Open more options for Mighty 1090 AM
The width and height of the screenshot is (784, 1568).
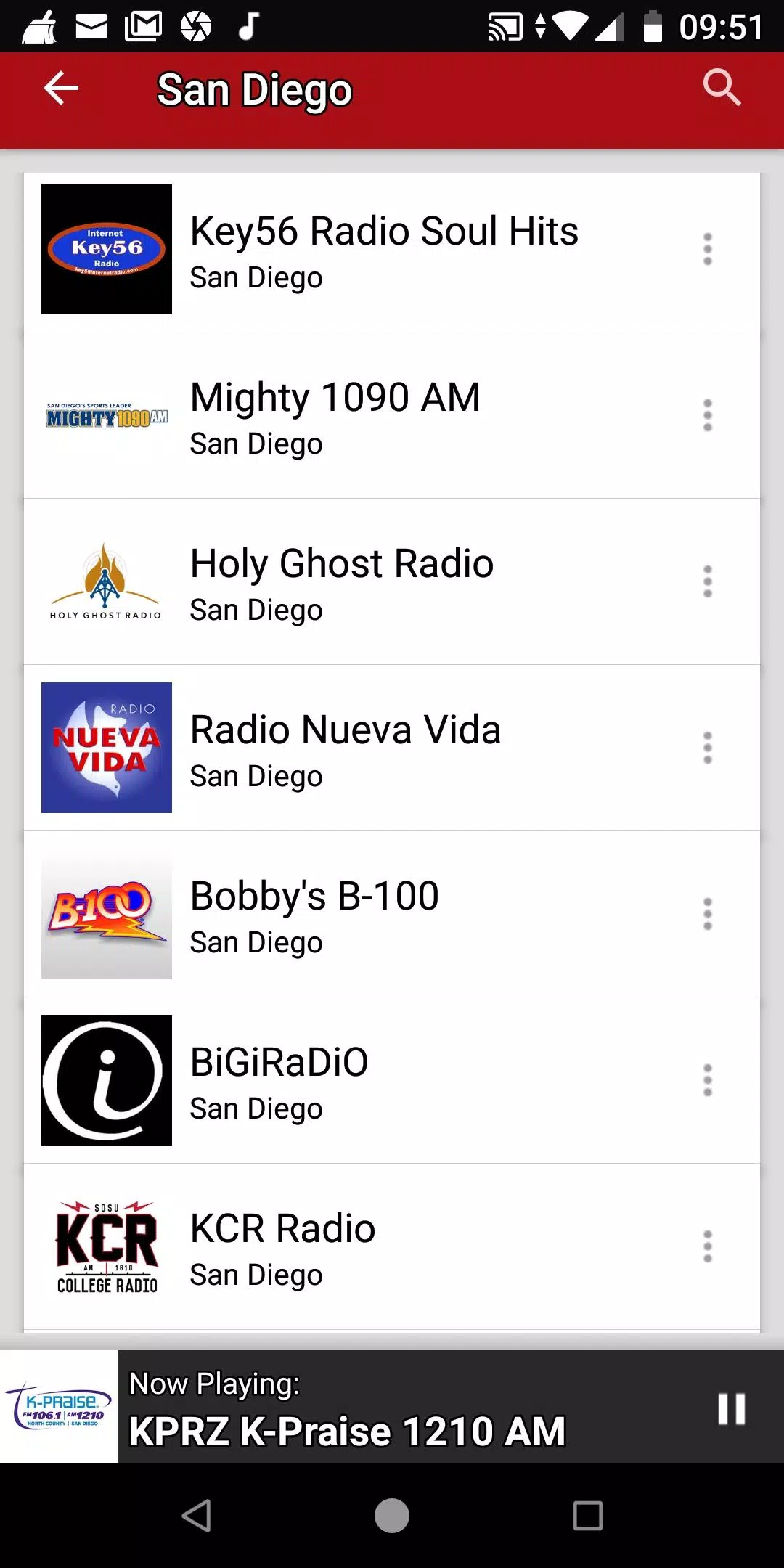click(708, 415)
